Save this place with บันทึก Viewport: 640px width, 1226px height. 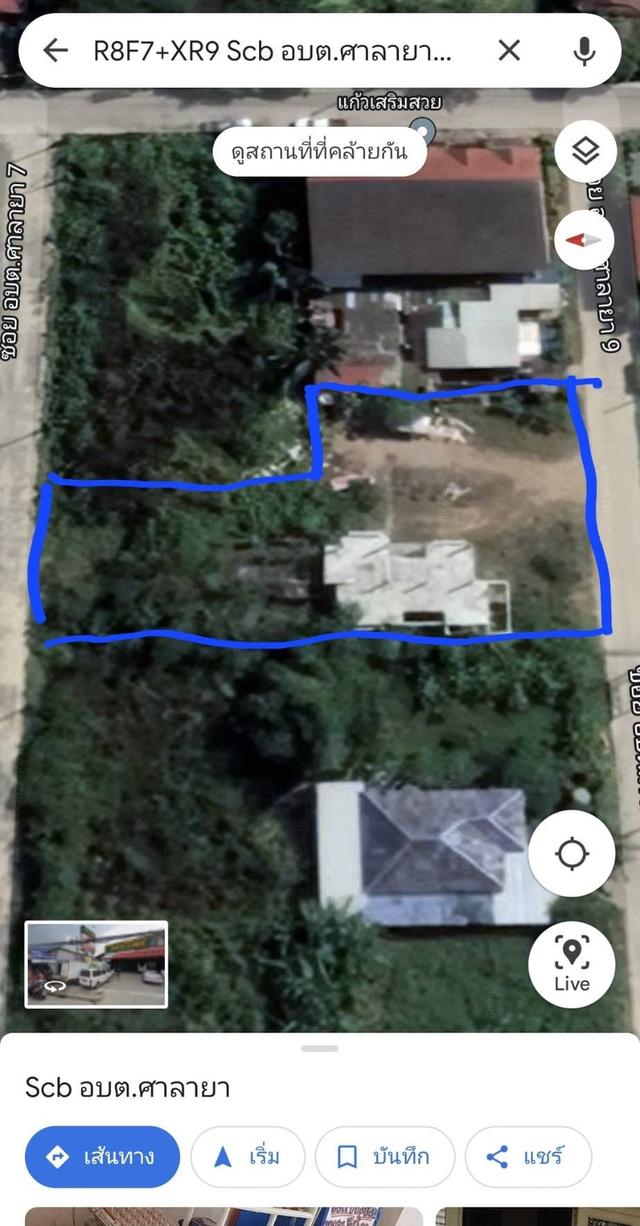point(385,1157)
